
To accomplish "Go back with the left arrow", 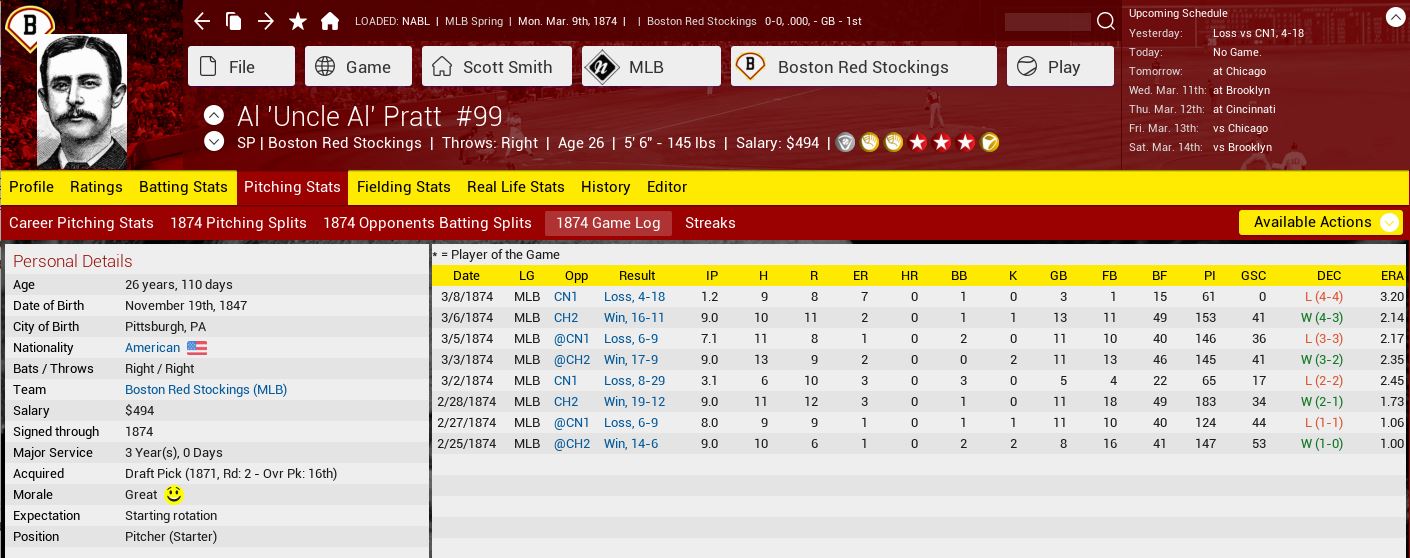I will coord(202,21).
